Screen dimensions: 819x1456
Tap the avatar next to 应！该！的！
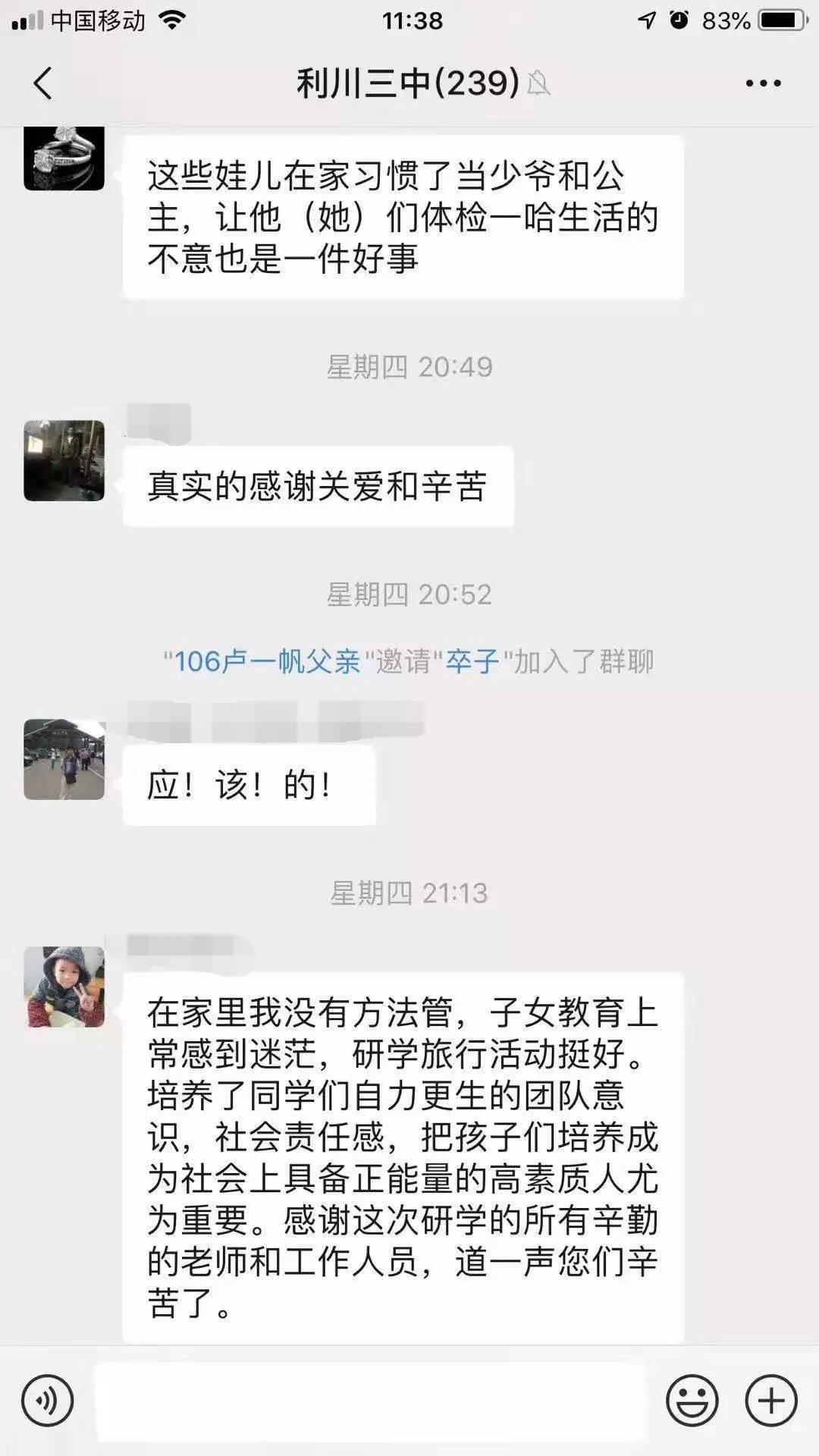(64, 759)
